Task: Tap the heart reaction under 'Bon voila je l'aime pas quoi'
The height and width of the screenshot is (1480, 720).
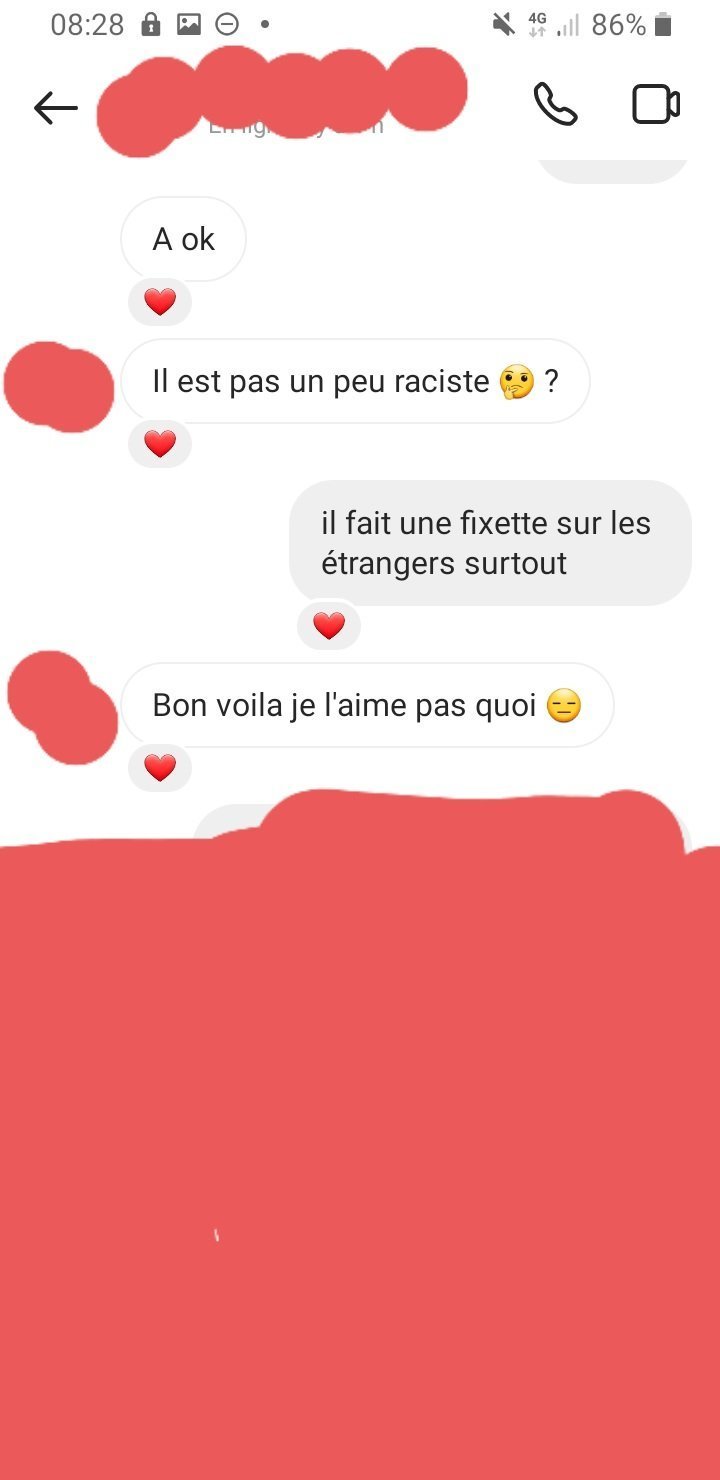Action: click(x=160, y=768)
